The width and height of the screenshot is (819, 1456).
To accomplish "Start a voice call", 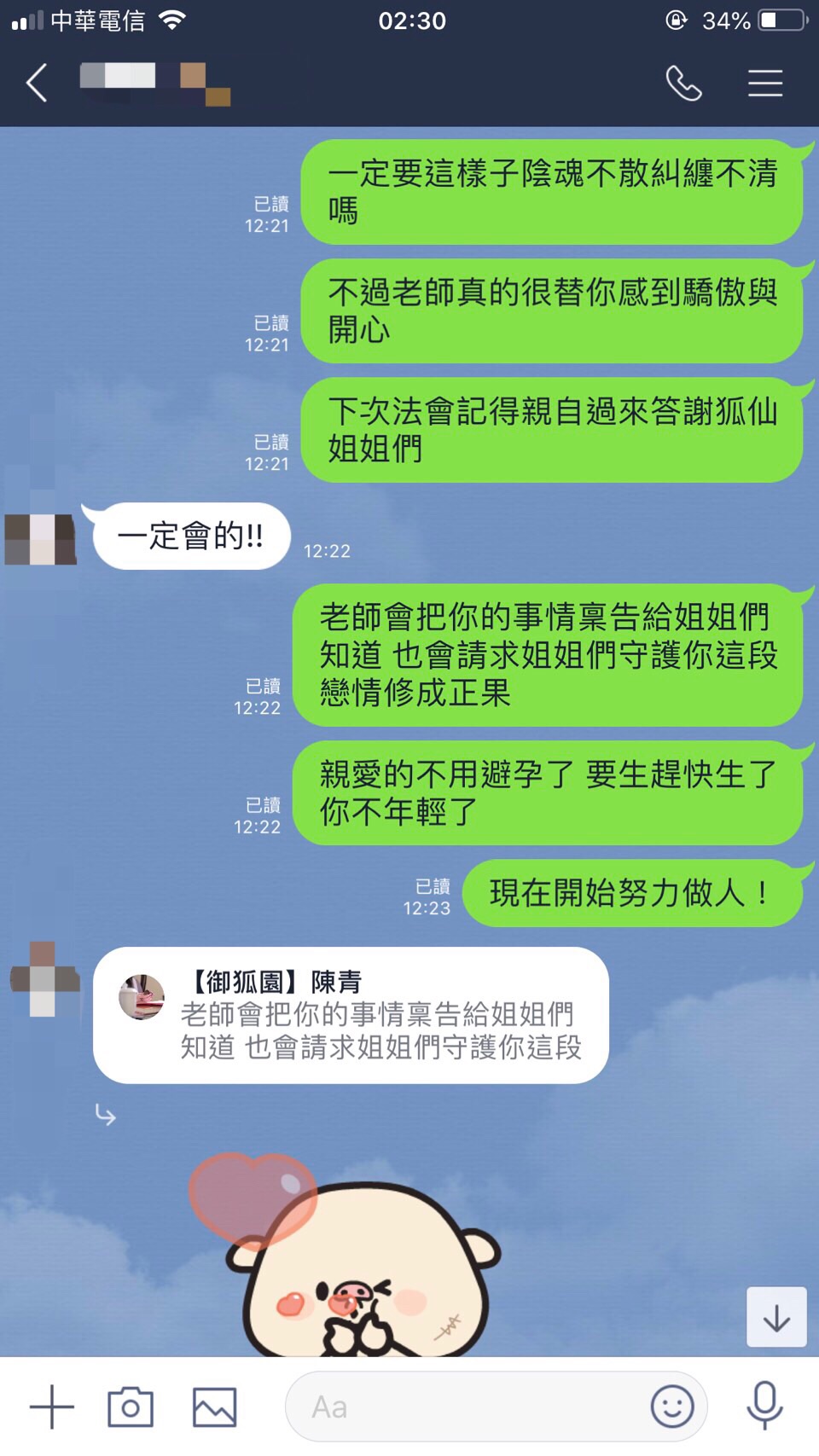I will point(683,84).
